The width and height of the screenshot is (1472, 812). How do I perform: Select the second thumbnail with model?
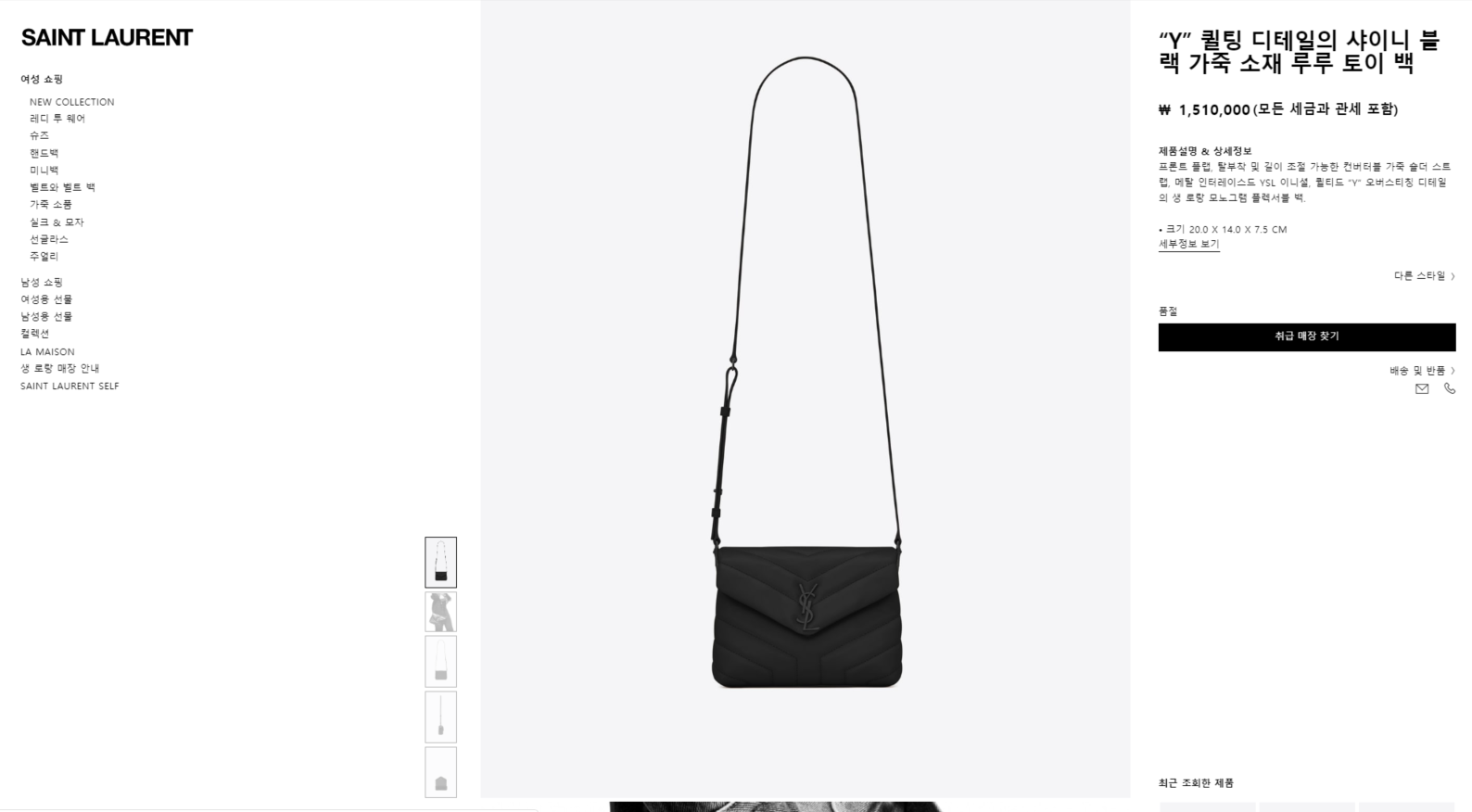coord(440,612)
